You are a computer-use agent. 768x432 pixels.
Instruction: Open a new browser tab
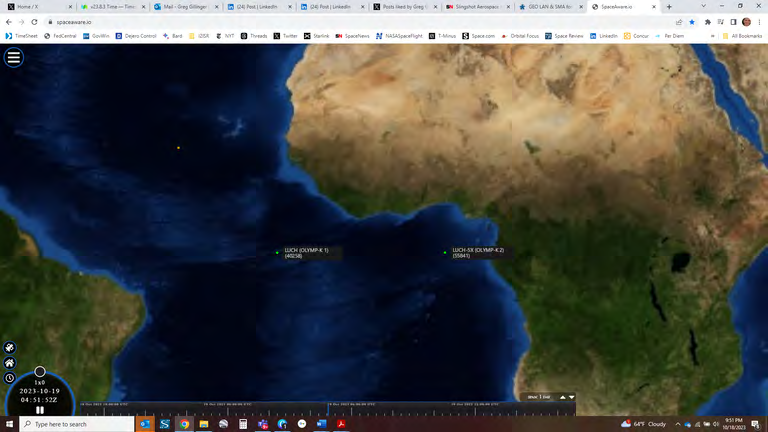tap(669, 7)
